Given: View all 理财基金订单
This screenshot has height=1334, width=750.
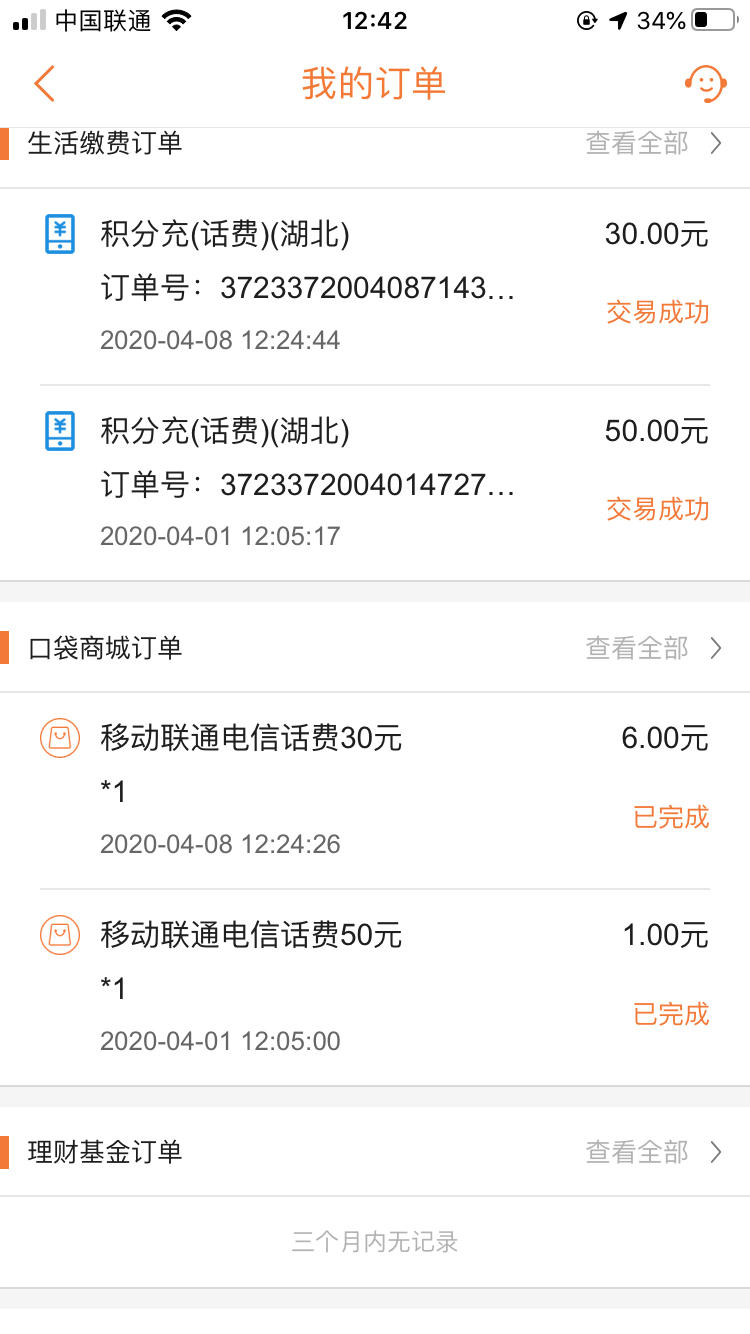Looking at the screenshot, I should [x=654, y=1152].
